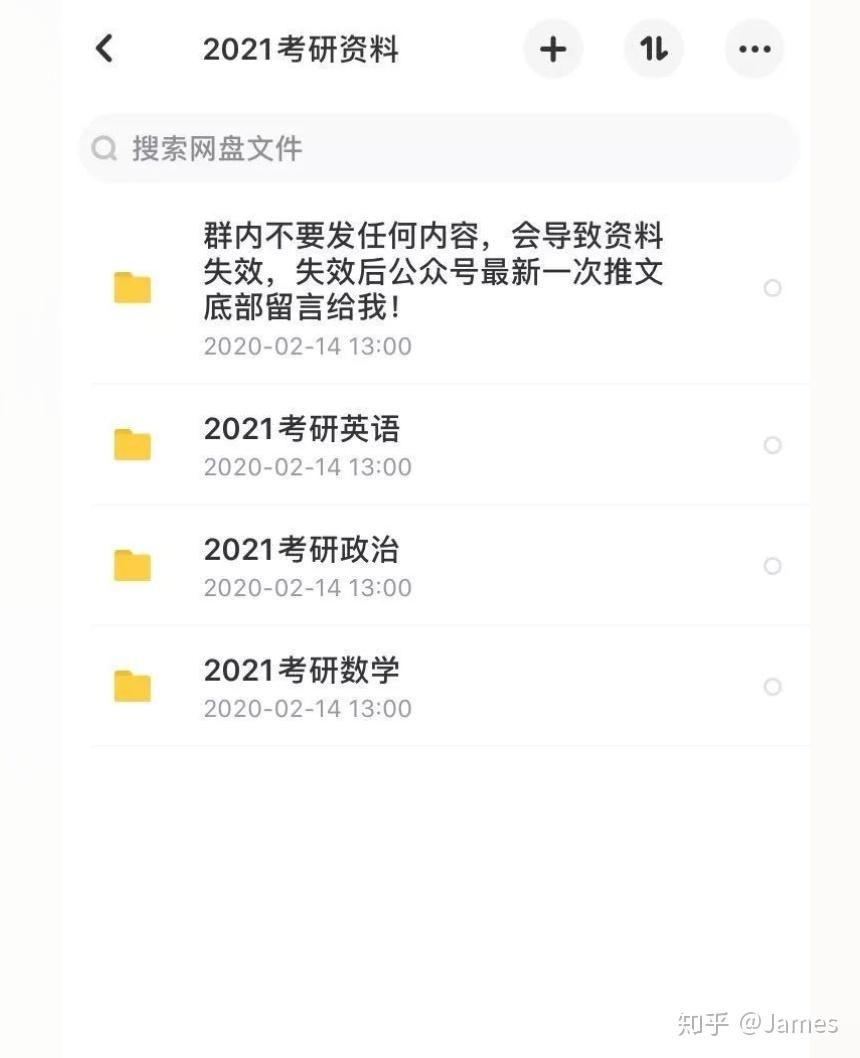
Task: Select the 2021考研英语 folder's circle
Action: click(x=772, y=445)
